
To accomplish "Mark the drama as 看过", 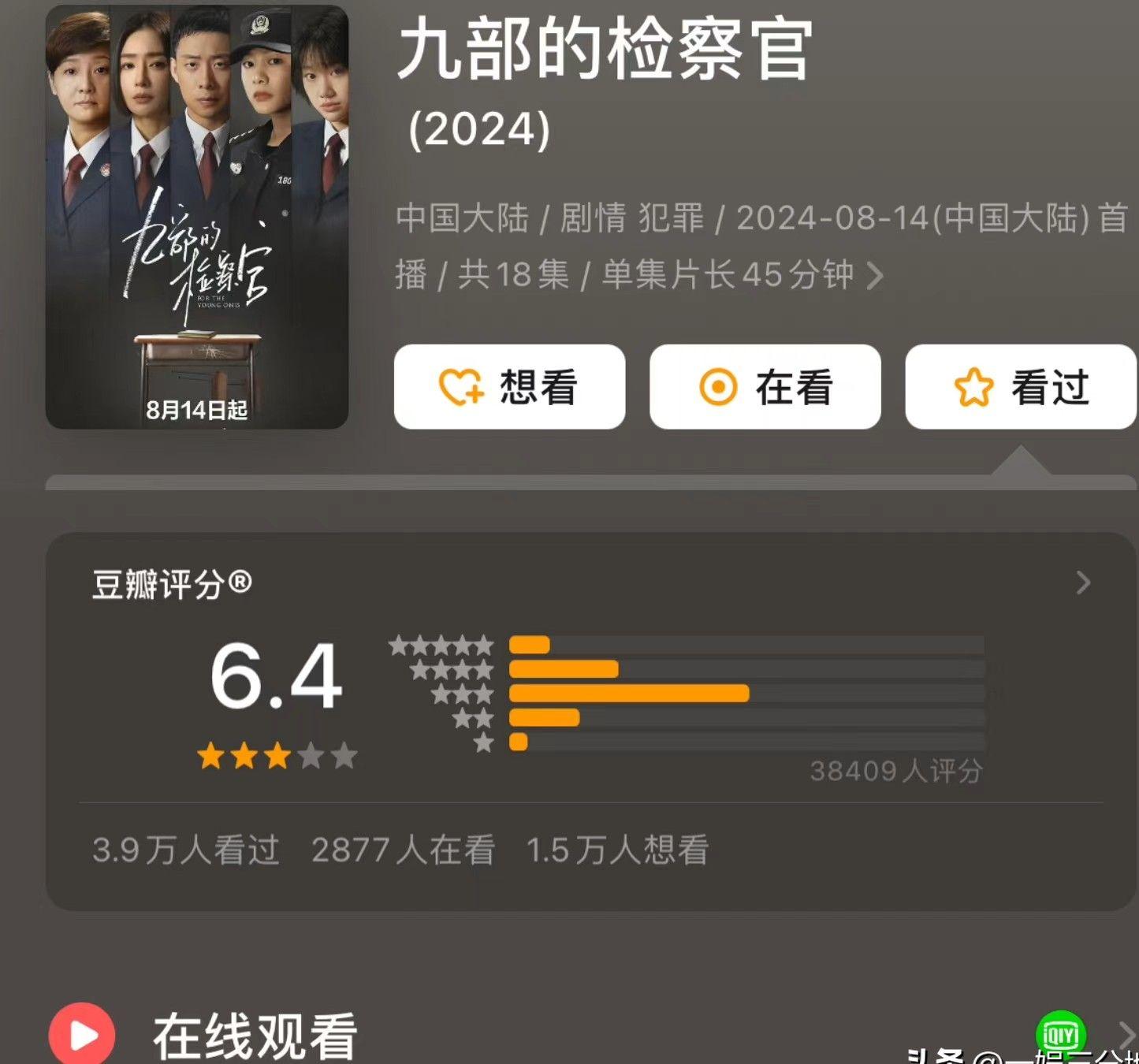I will coord(1020,387).
